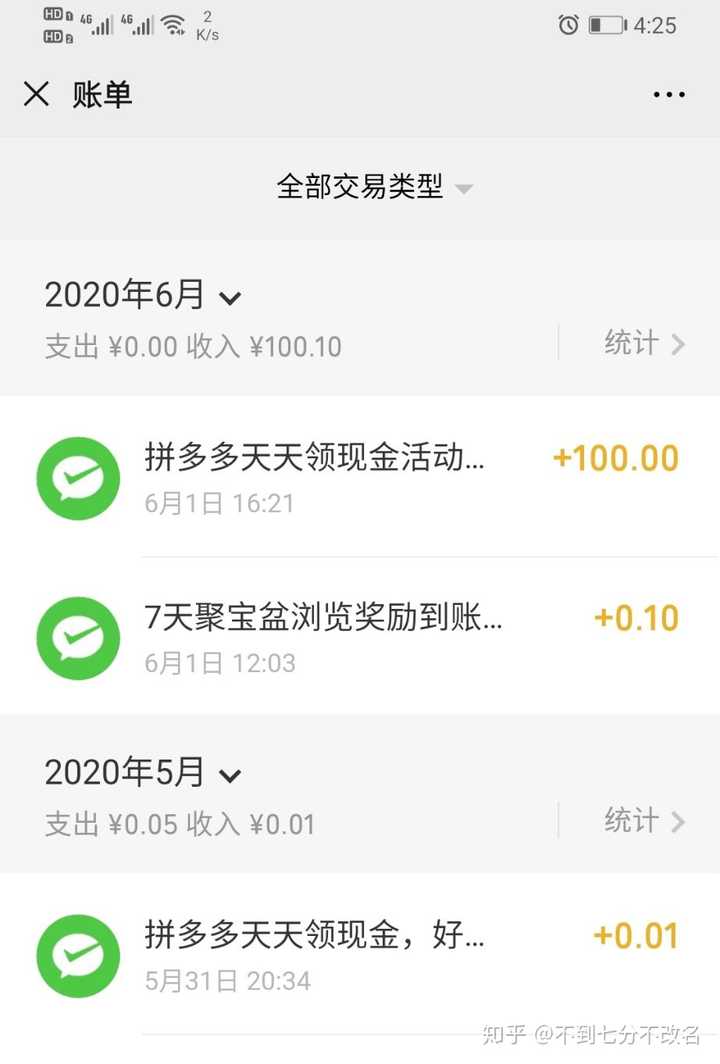This screenshot has width=720, height=1064.
Task: Open the 7天聚宝盆浏览奖励到账 transaction detail
Action: pyautogui.click(x=360, y=638)
